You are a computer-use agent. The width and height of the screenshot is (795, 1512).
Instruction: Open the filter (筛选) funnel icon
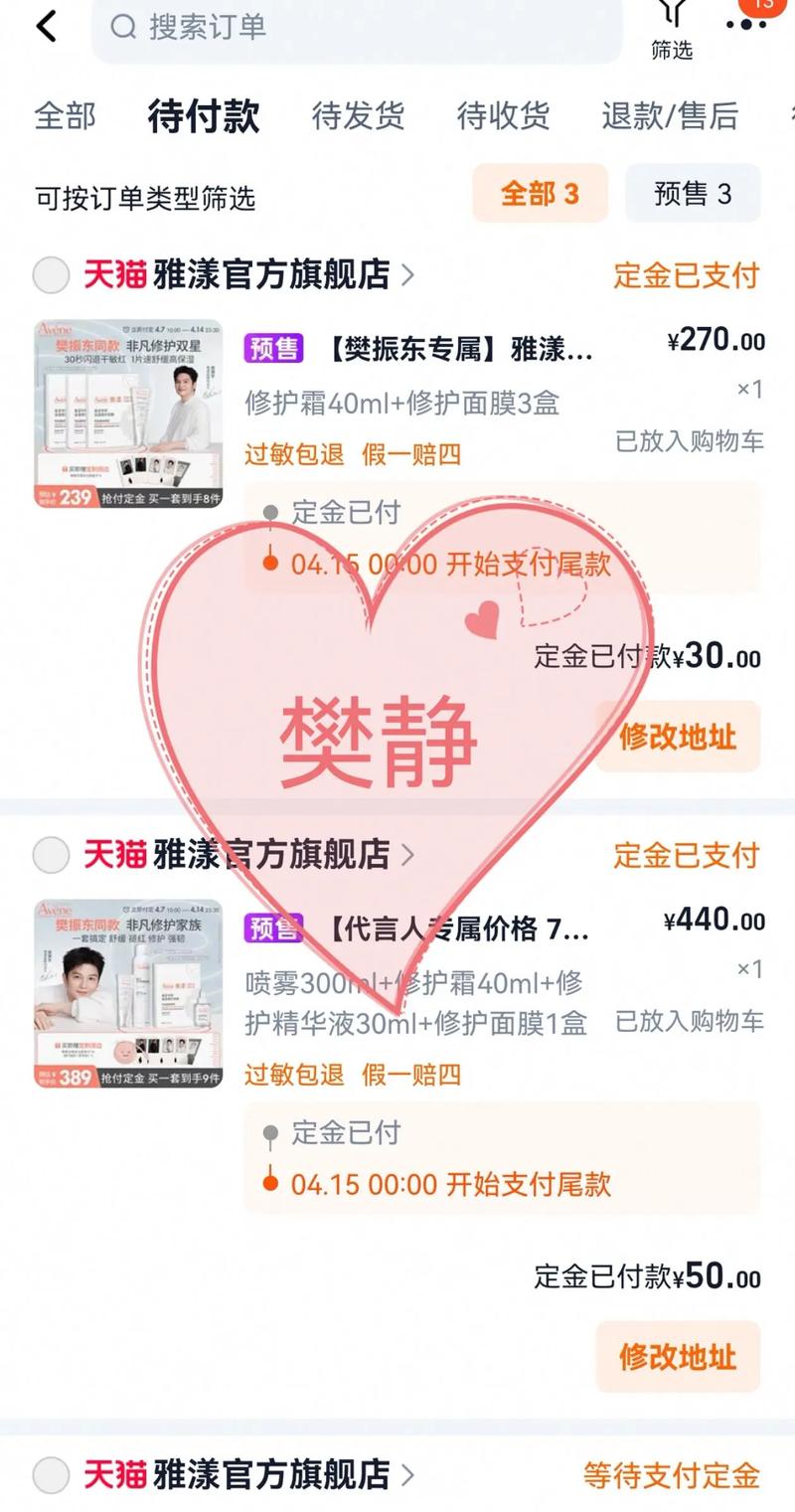coord(673,20)
